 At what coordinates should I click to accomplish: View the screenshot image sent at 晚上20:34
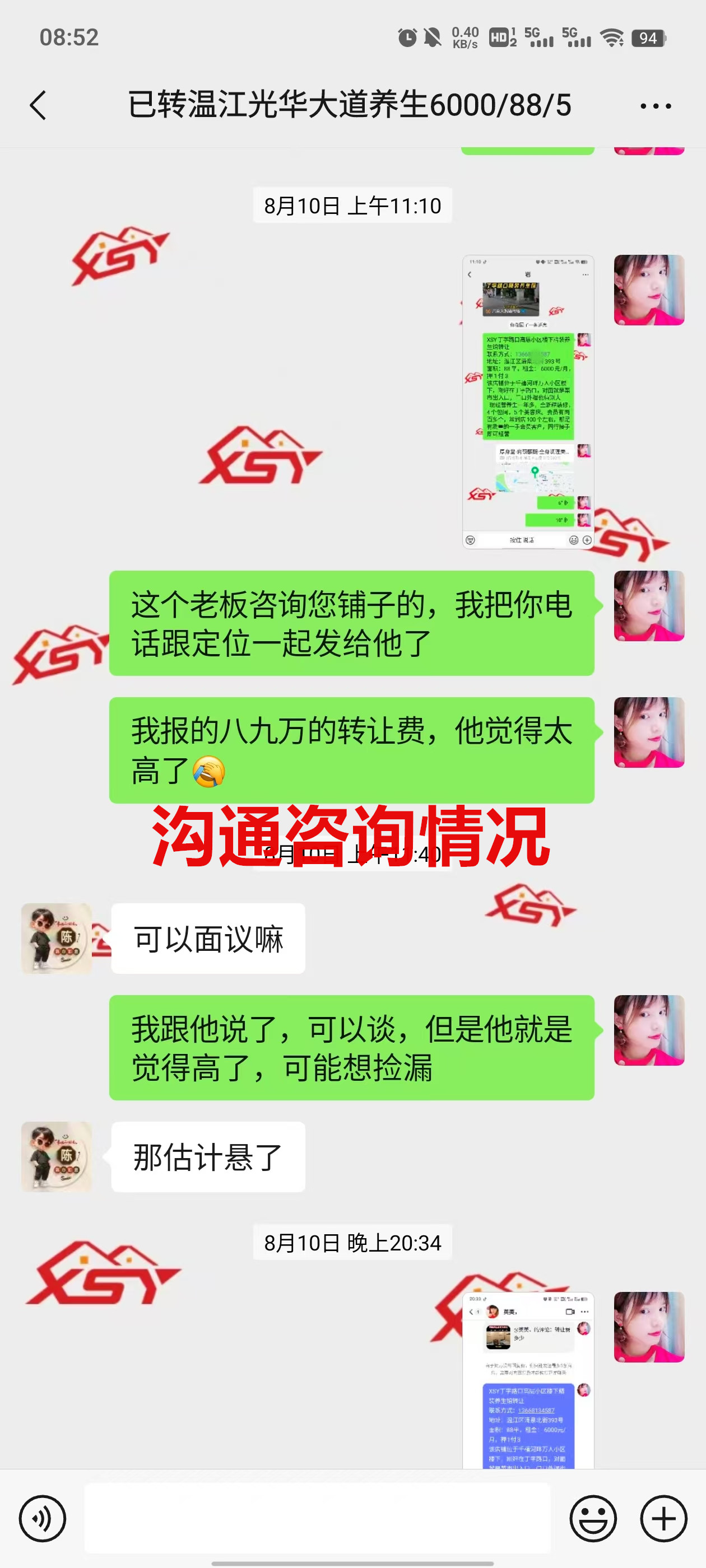(x=527, y=1380)
